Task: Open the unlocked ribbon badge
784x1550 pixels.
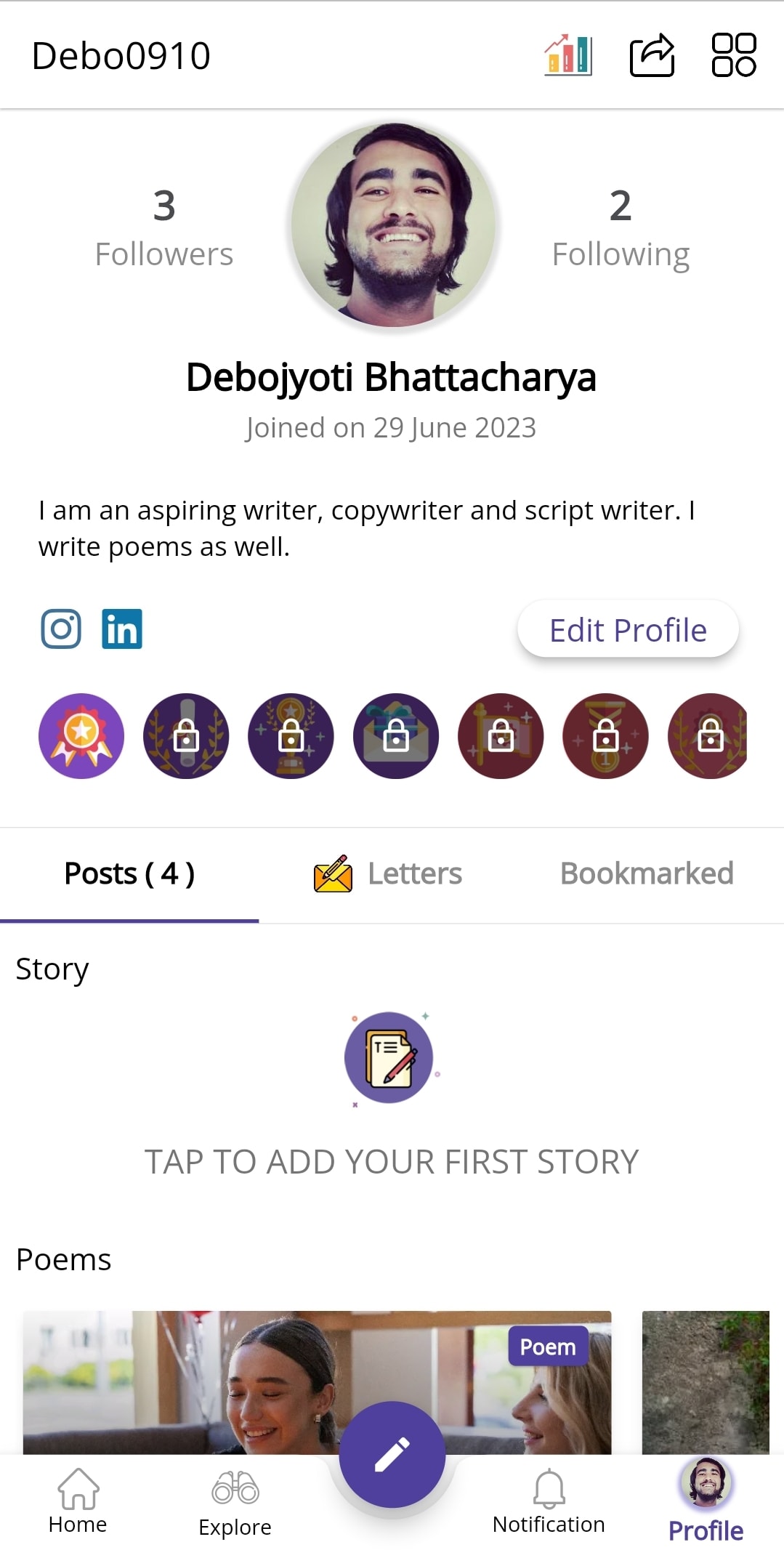Action: coord(81,735)
